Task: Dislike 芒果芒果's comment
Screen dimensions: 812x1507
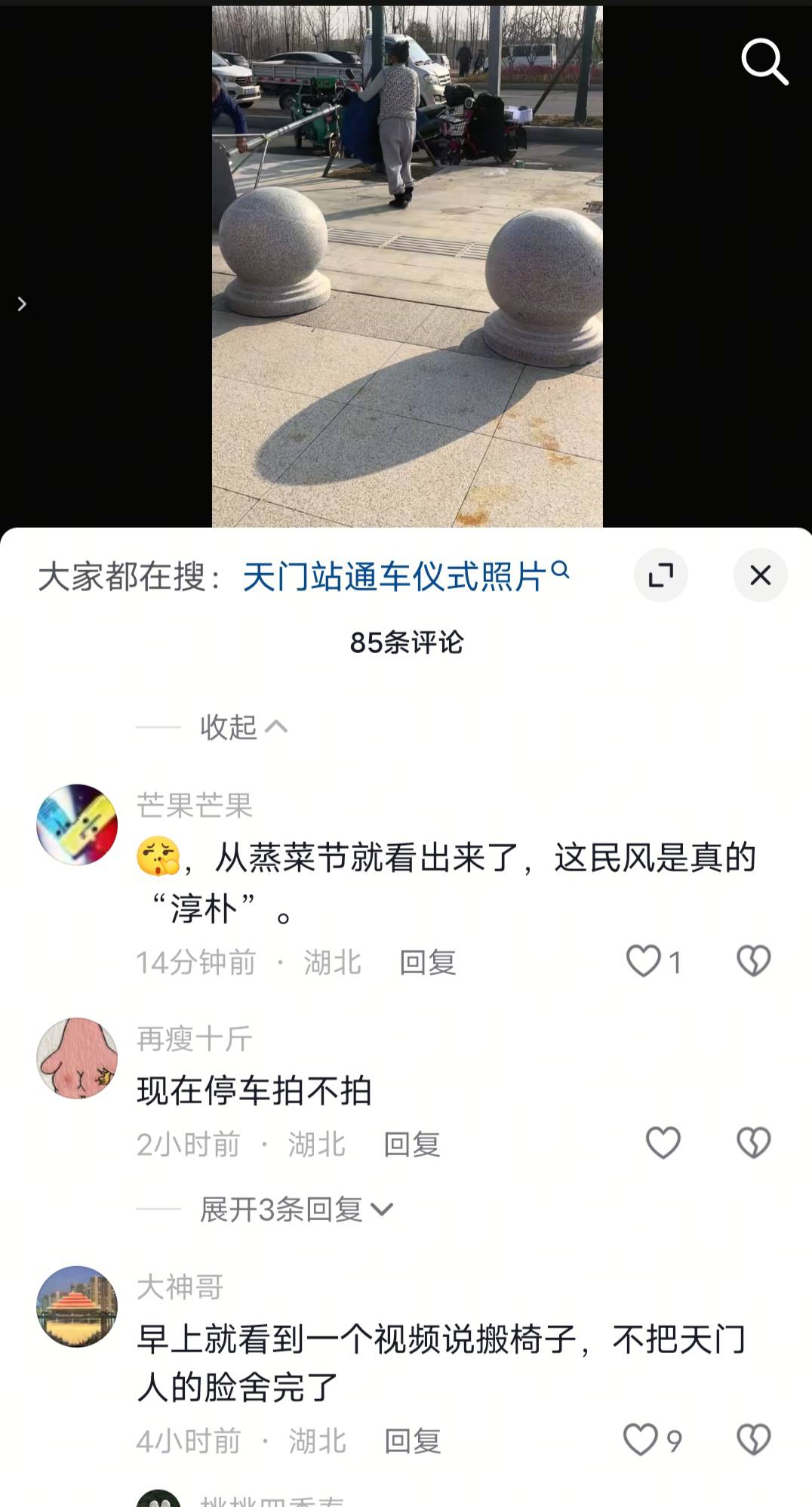Action: point(753,962)
